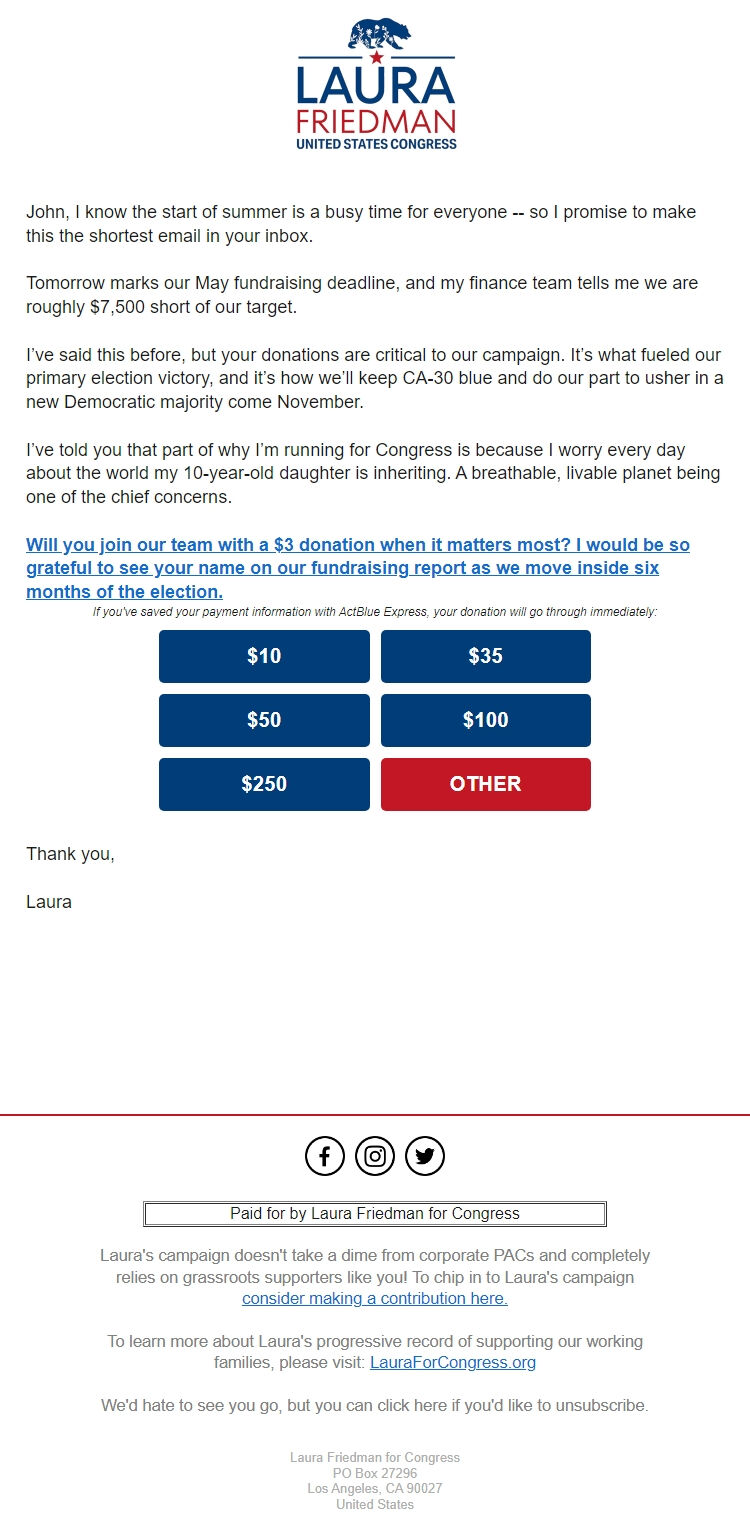Choose the $250 donation option
Image resolution: width=750 pixels, height=1534 pixels.
(263, 784)
